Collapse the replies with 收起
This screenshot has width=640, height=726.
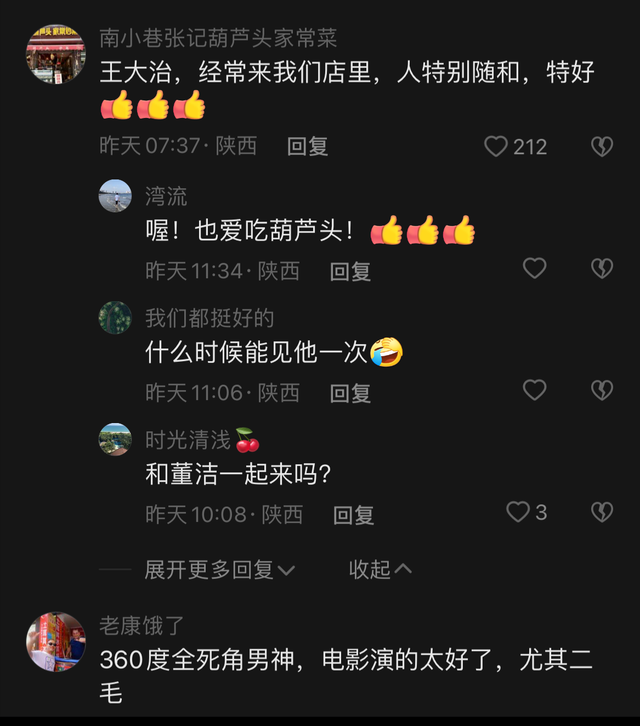coord(380,569)
